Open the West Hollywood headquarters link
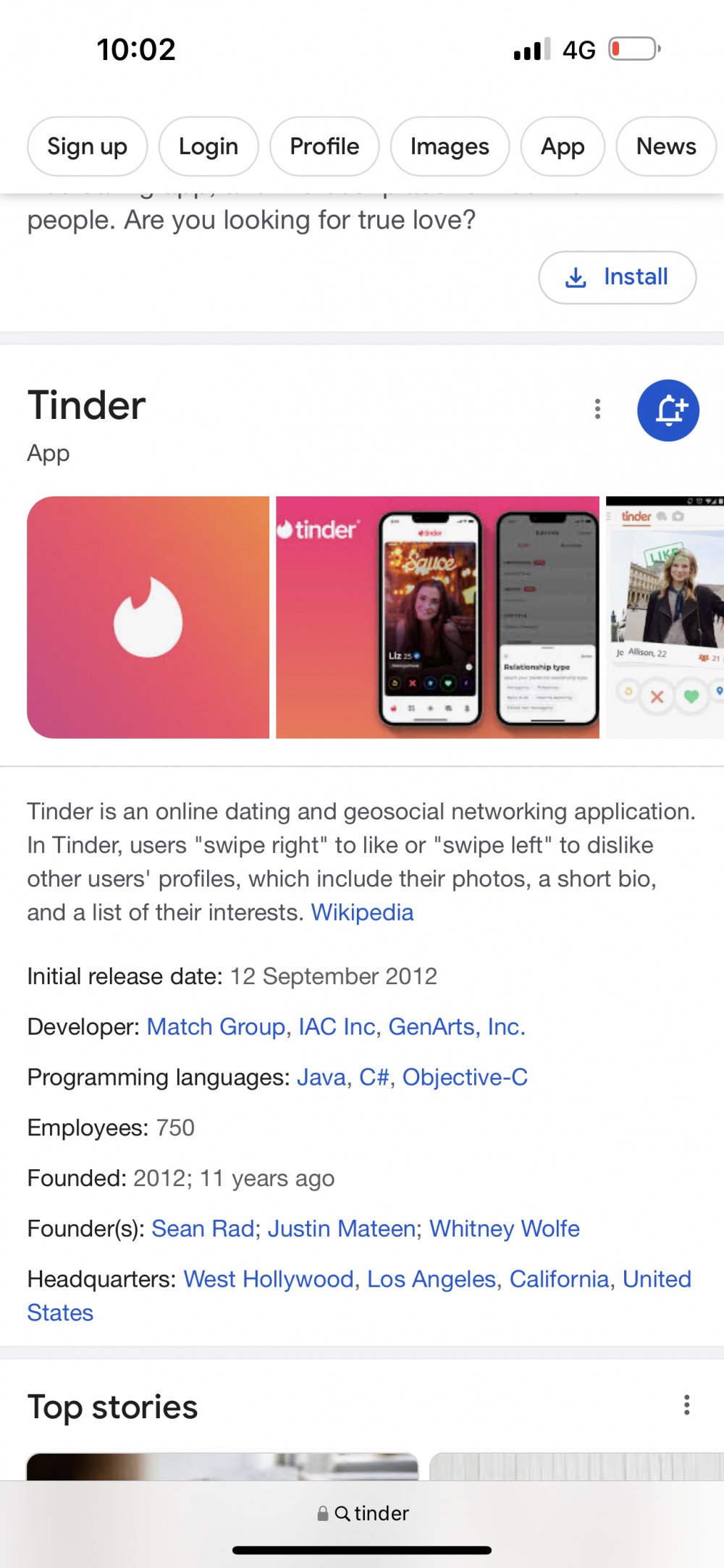Viewport: 724px width, 1568px height. click(x=269, y=1279)
